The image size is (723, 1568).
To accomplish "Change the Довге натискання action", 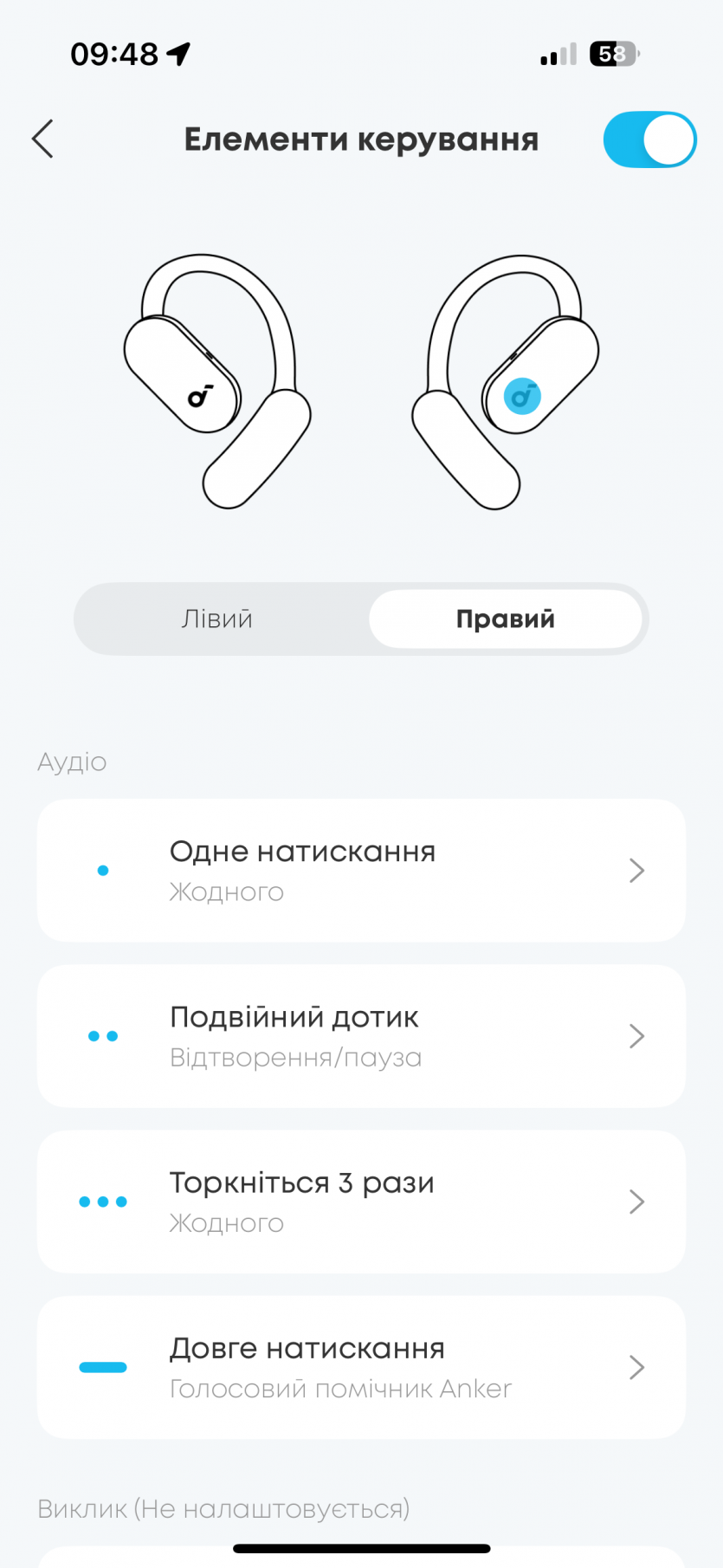I will [x=361, y=1366].
